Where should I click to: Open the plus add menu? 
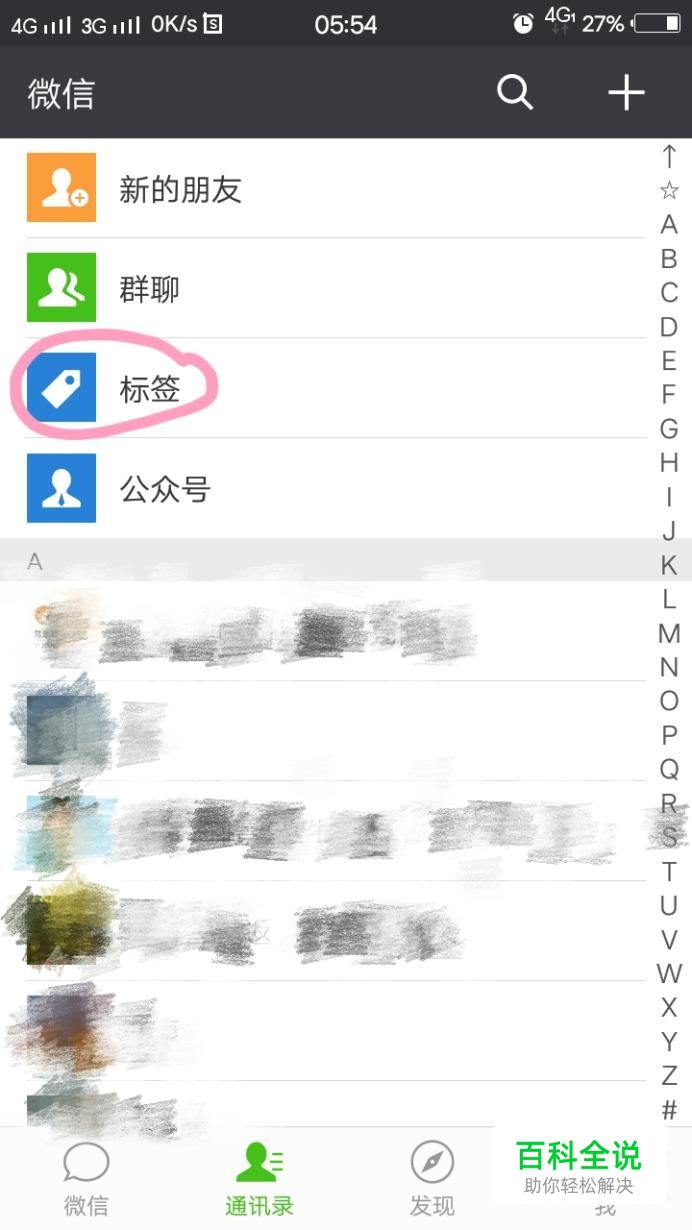coord(626,93)
